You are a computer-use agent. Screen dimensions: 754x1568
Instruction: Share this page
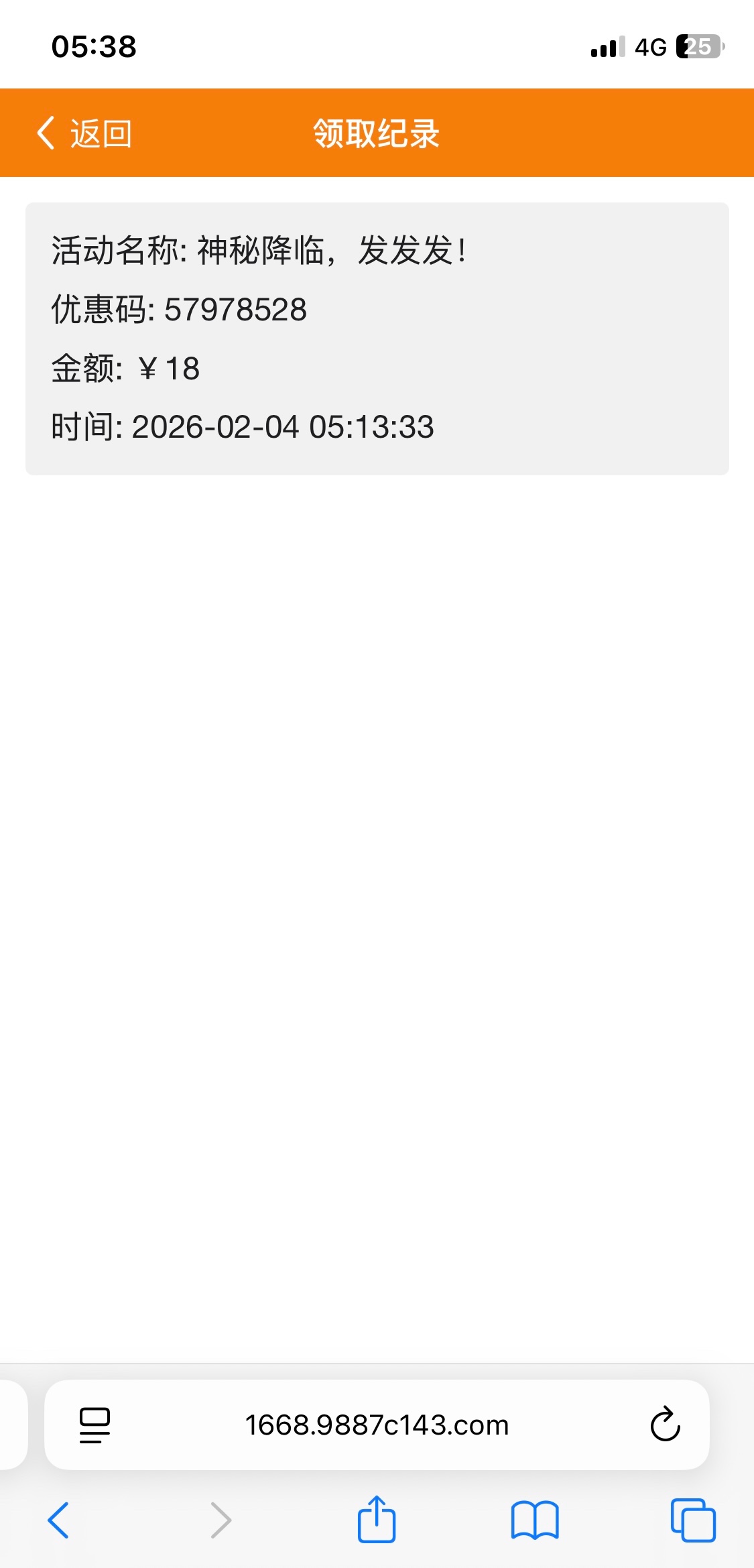pyautogui.click(x=377, y=1520)
